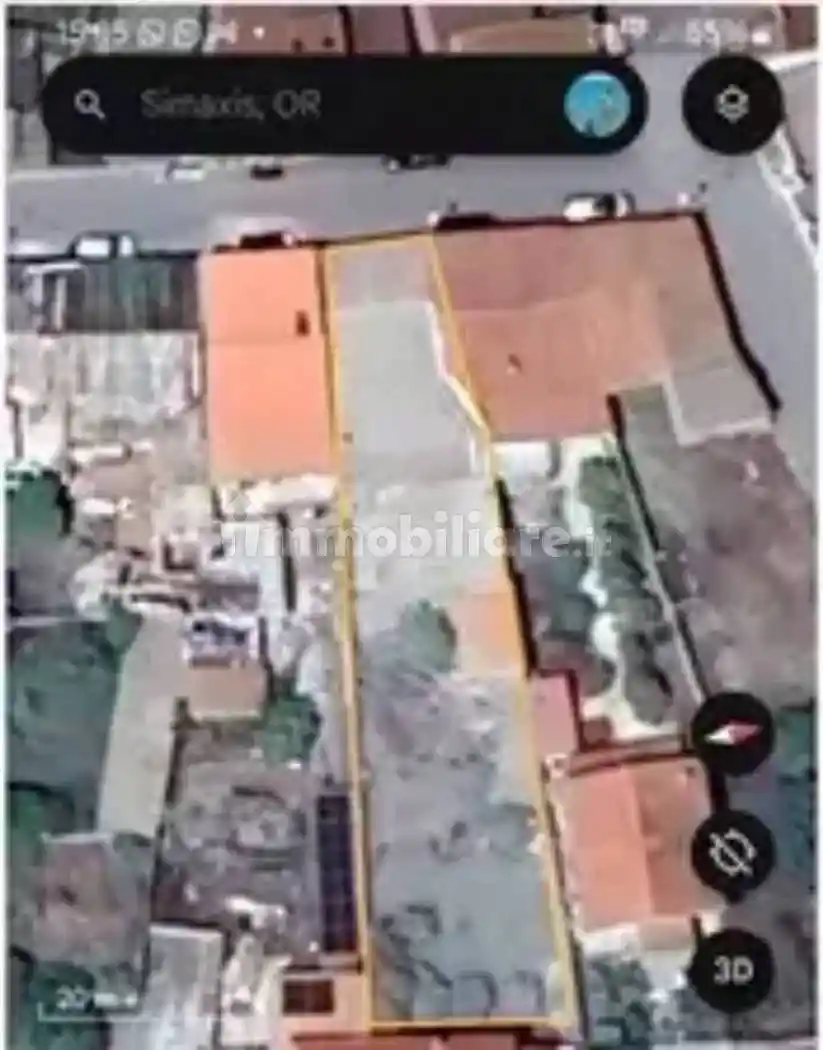Tap the compass to reset north
The image size is (823, 1050).
click(732, 735)
